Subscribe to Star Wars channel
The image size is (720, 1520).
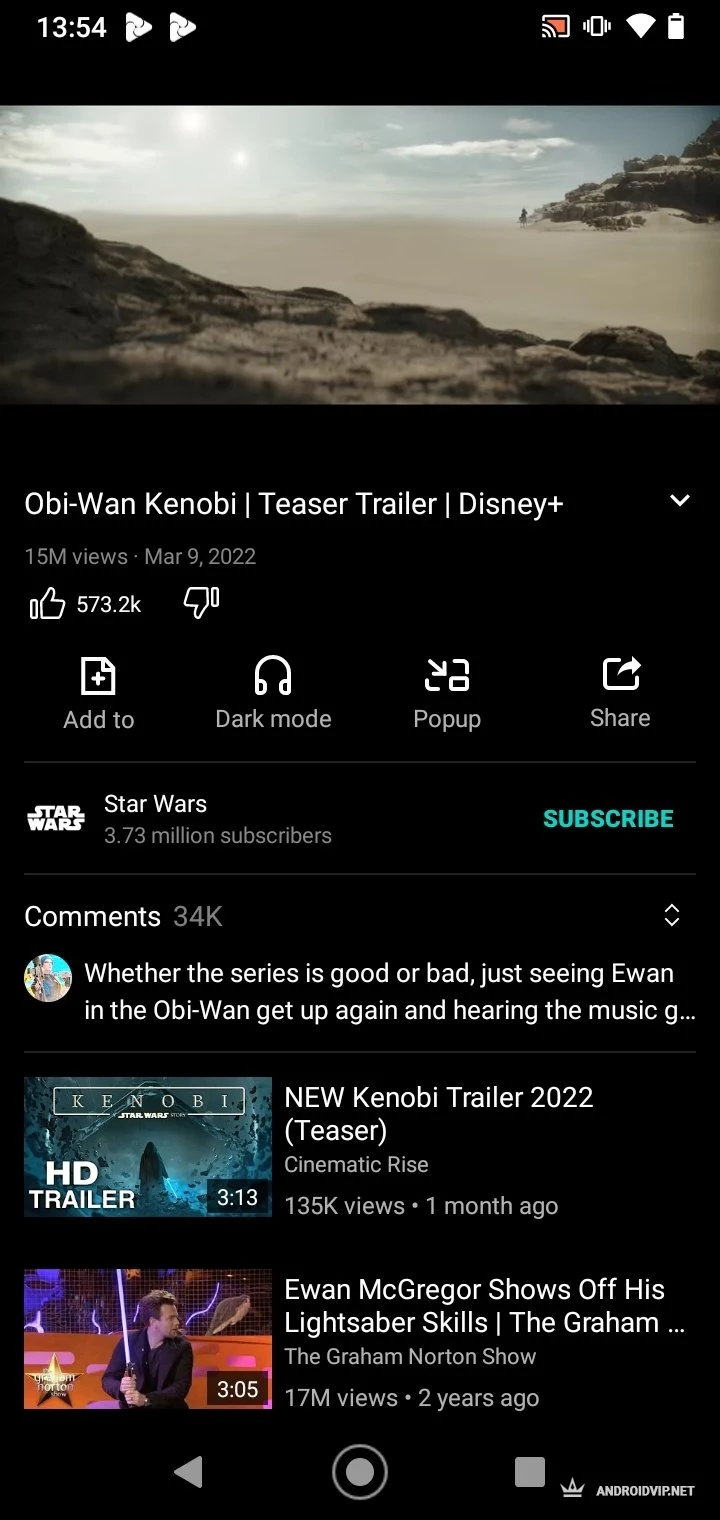pyautogui.click(x=608, y=819)
